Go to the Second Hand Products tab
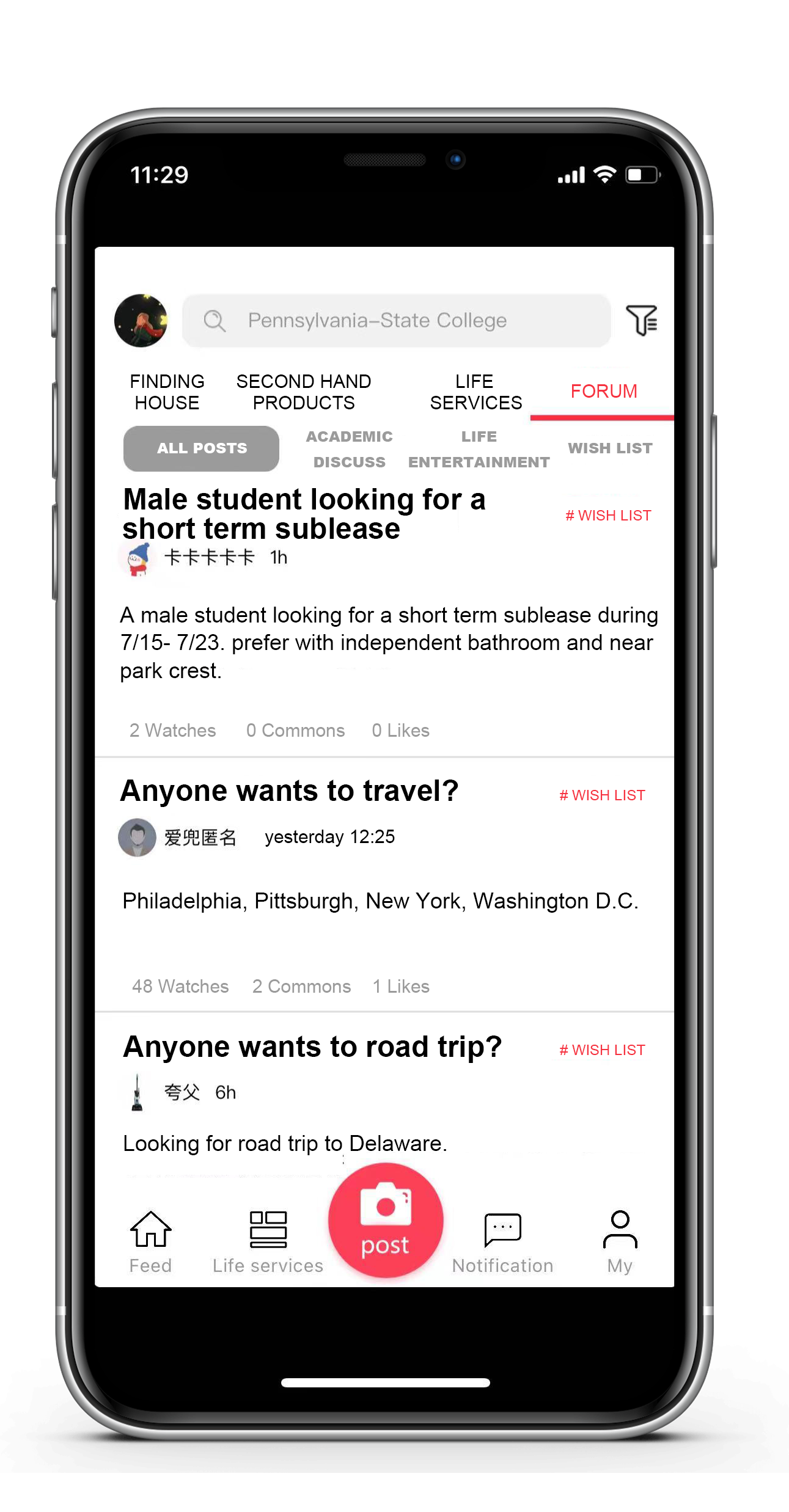This screenshot has height=1512, width=789. (x=304, y=392)
